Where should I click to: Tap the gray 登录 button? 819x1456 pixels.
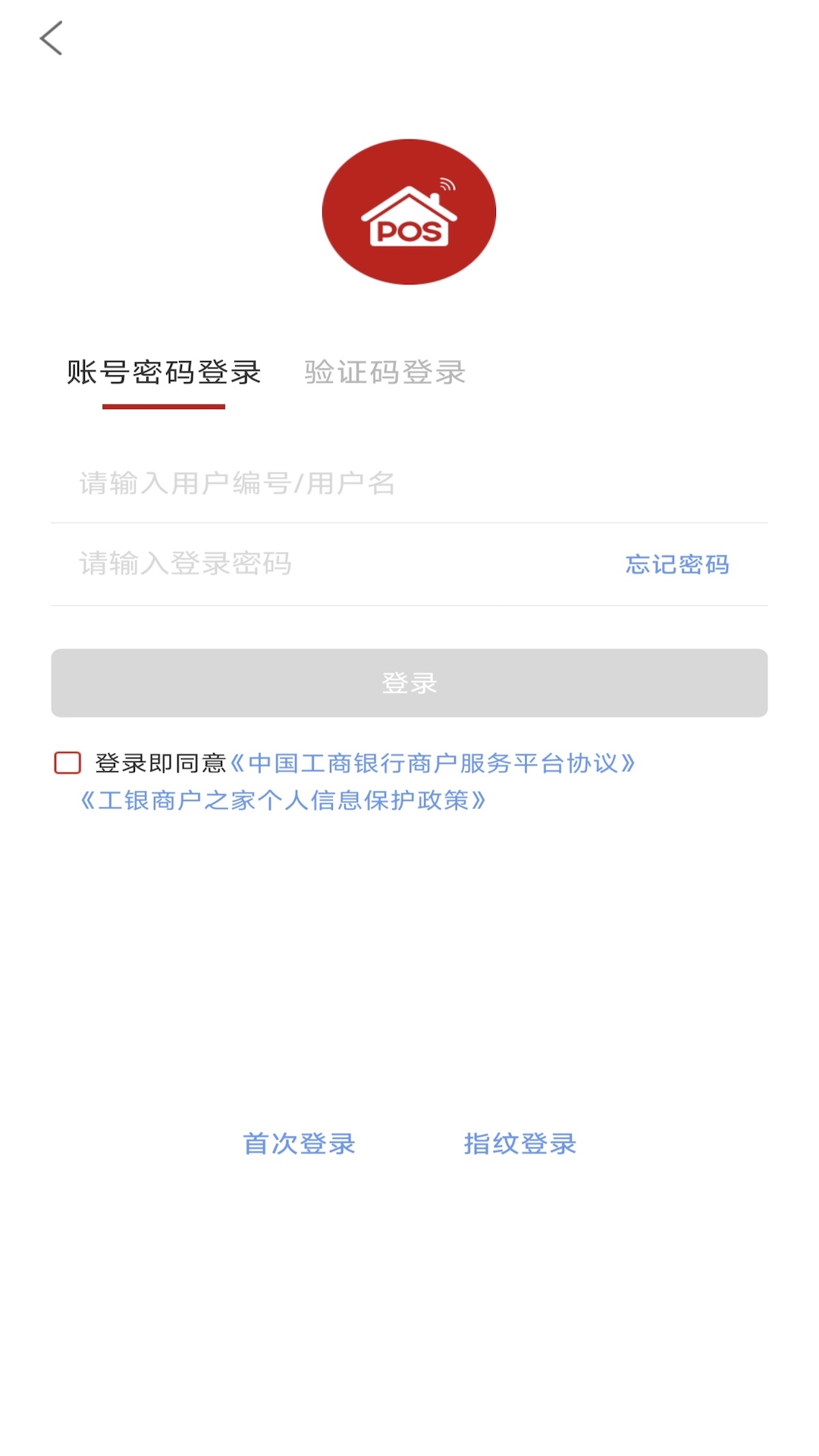pyautogui.click(x=409, y=682)
